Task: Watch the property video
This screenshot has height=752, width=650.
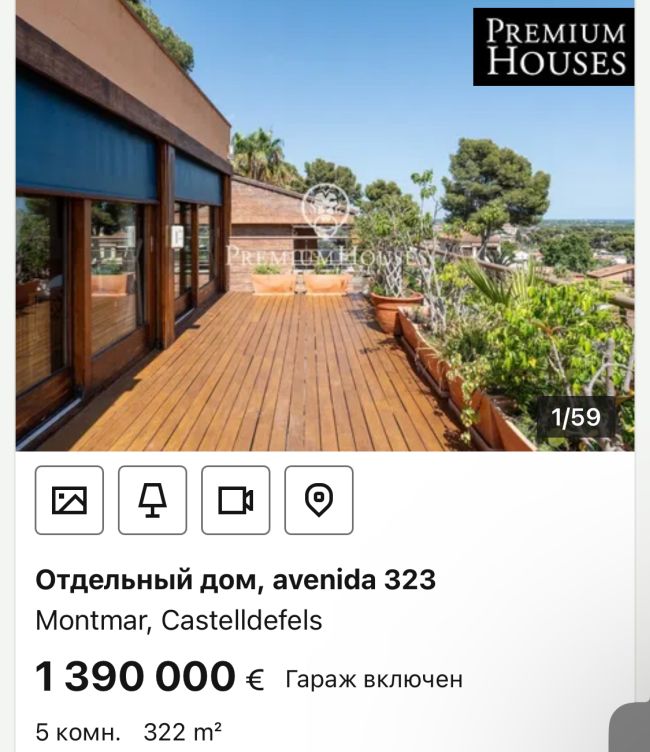Action: [236, 500]
